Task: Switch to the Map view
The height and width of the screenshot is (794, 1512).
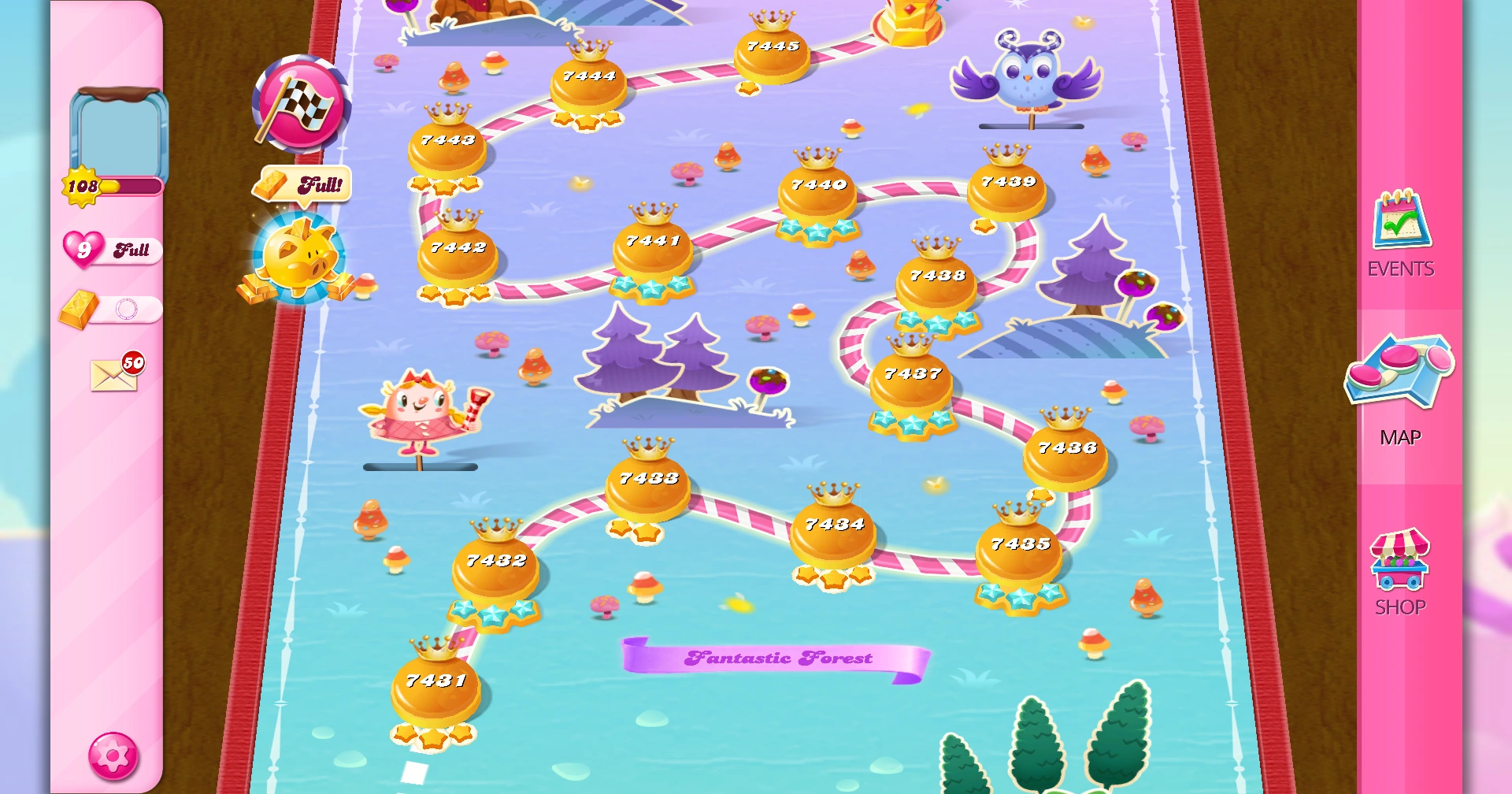Action: (1401, 390)
